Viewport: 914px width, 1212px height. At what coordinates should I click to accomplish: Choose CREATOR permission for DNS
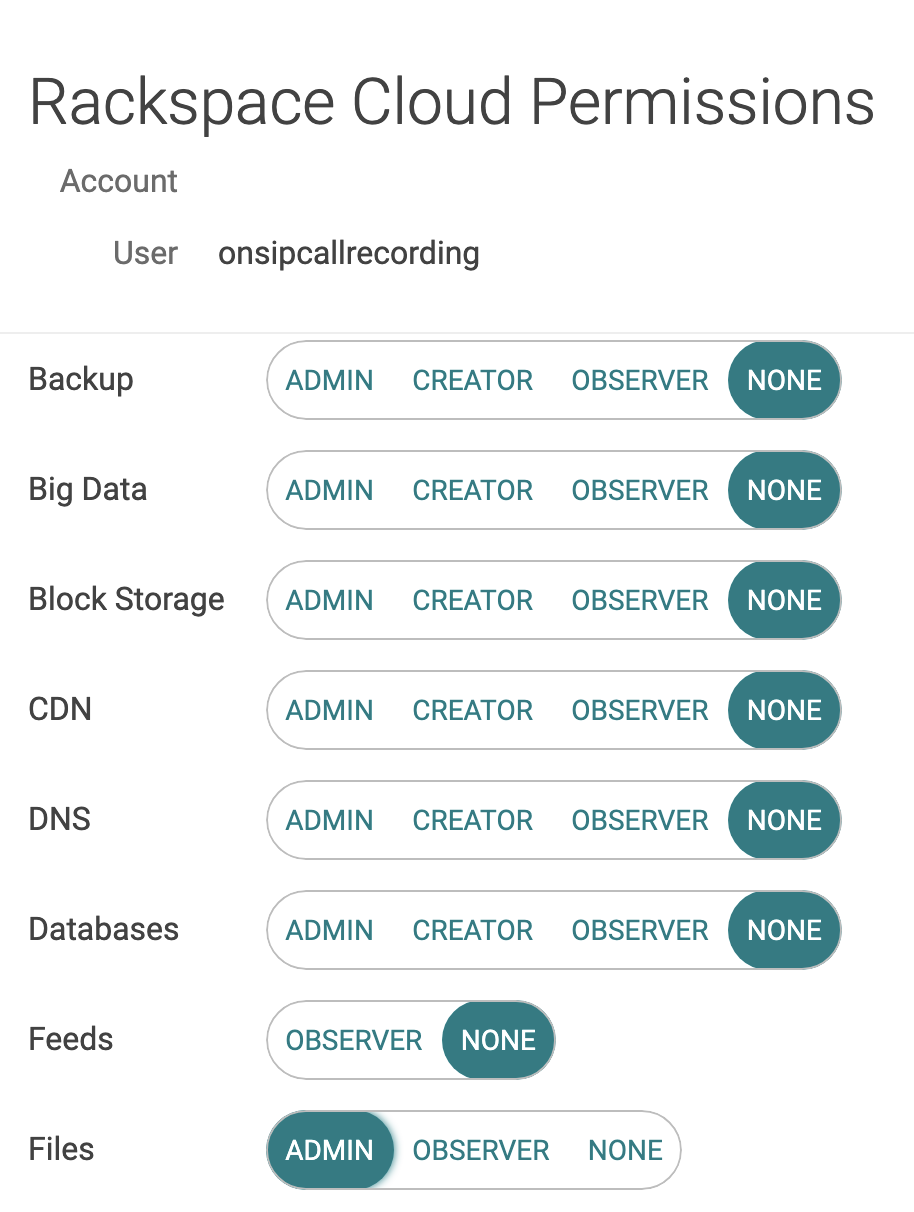472,820
